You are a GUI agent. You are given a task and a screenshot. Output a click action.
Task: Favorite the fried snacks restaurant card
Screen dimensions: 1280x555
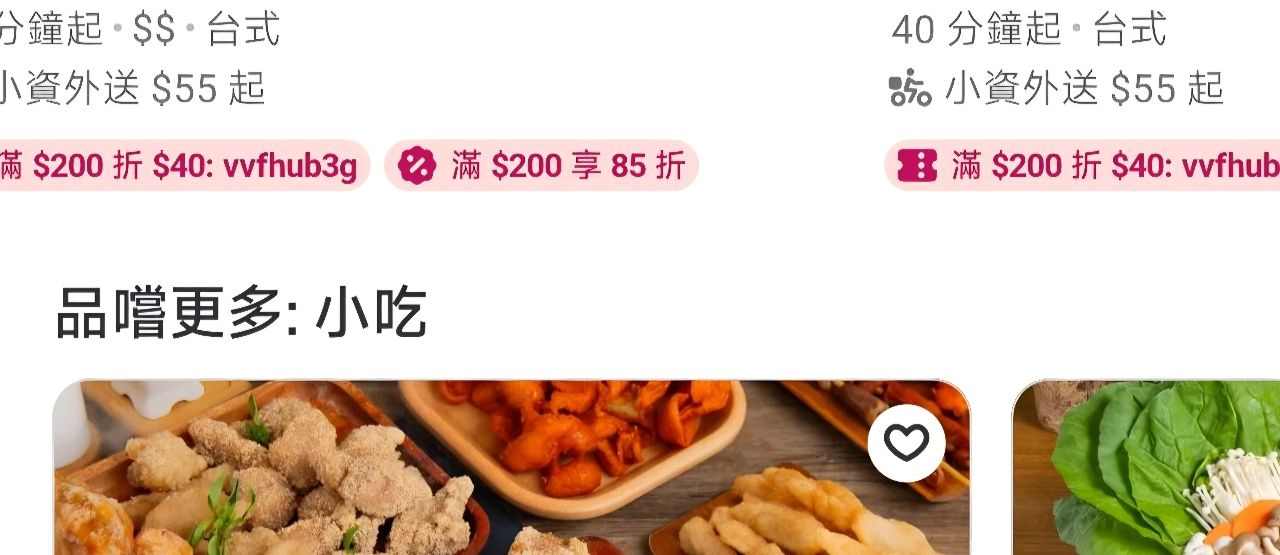[x=906, y=443]
